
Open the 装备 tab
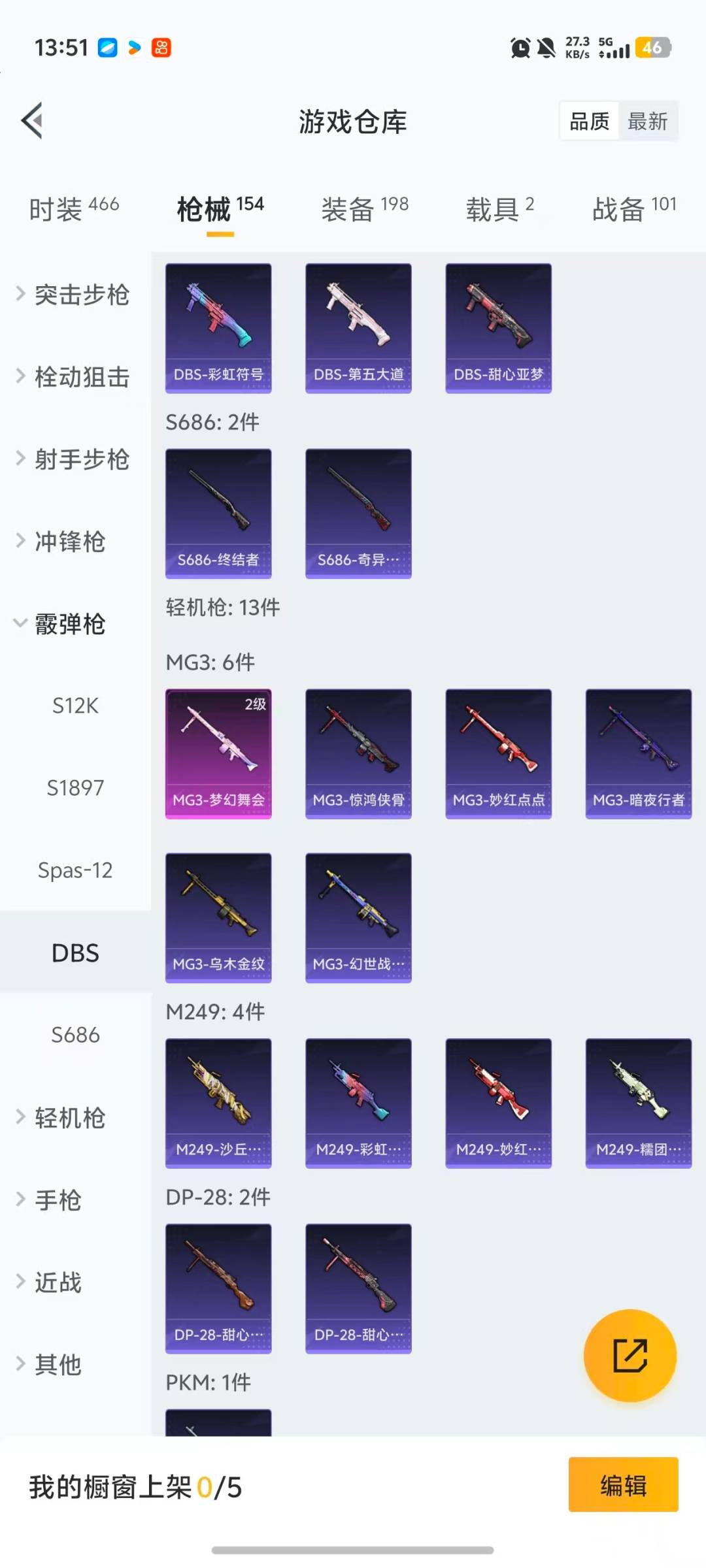(x=364, y=209)
